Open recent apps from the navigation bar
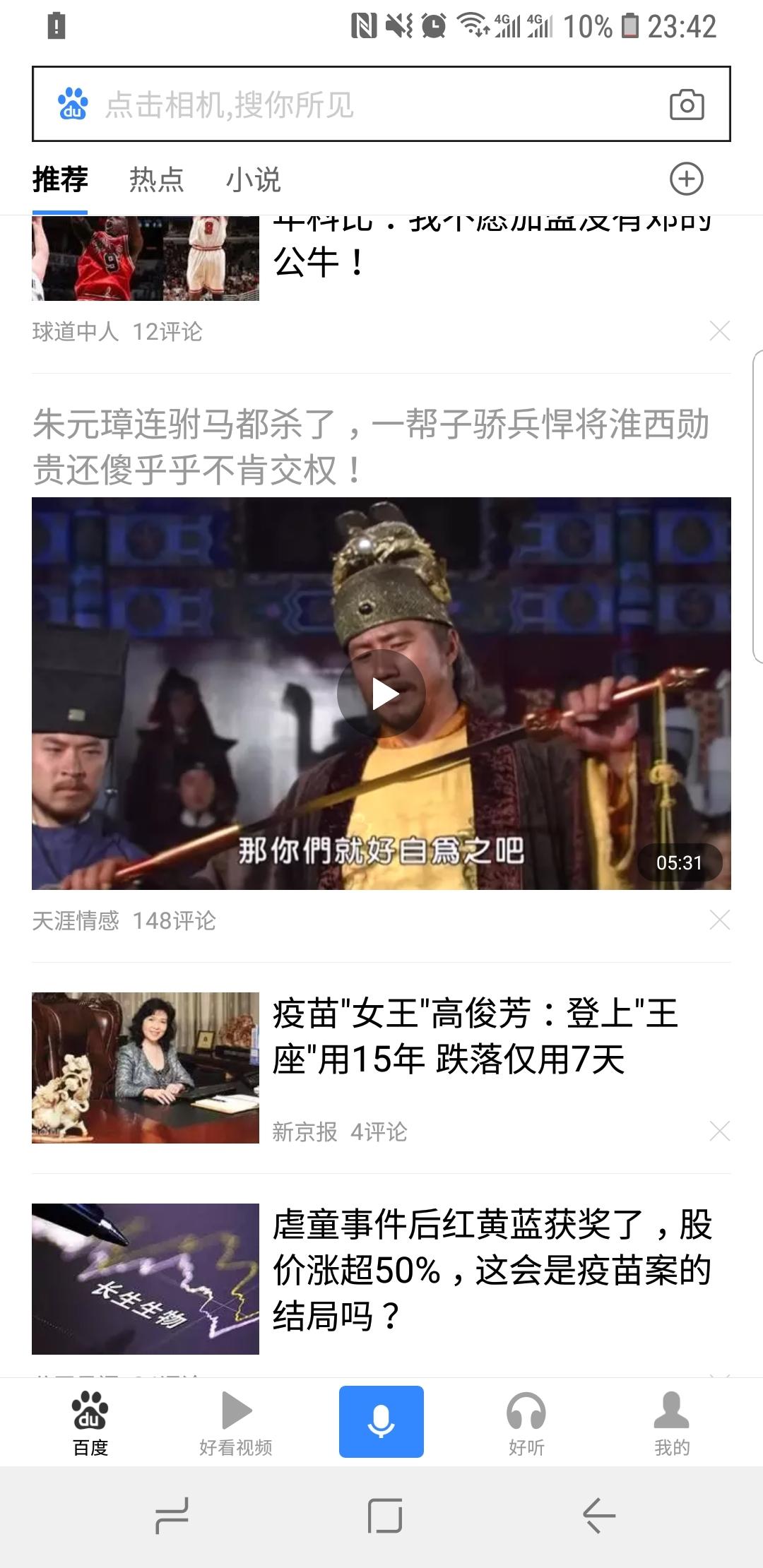 coord(172,1516)
